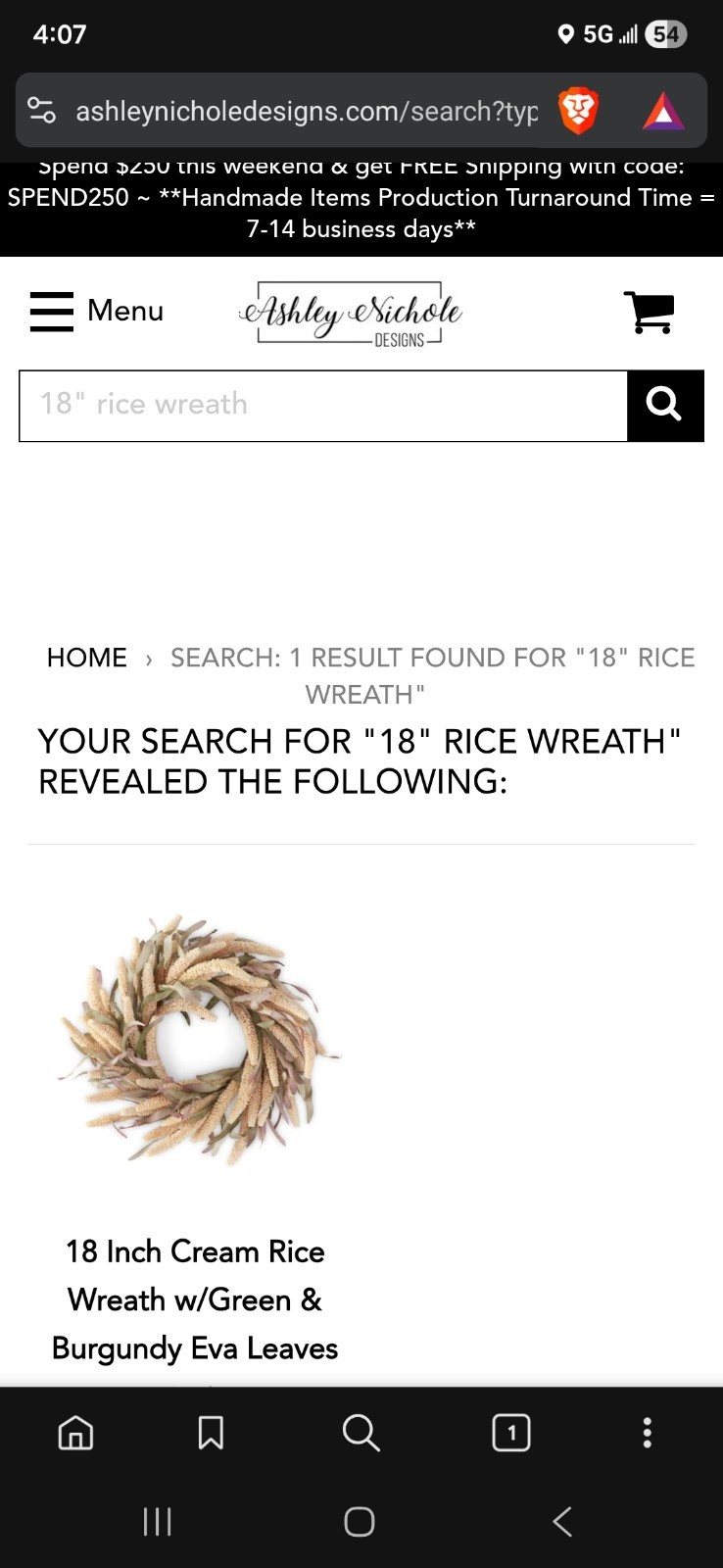Open site settings icon in address bar
Image resolution: width=723 pixels, height=1568 pixels.
click(x=41, y=110)
